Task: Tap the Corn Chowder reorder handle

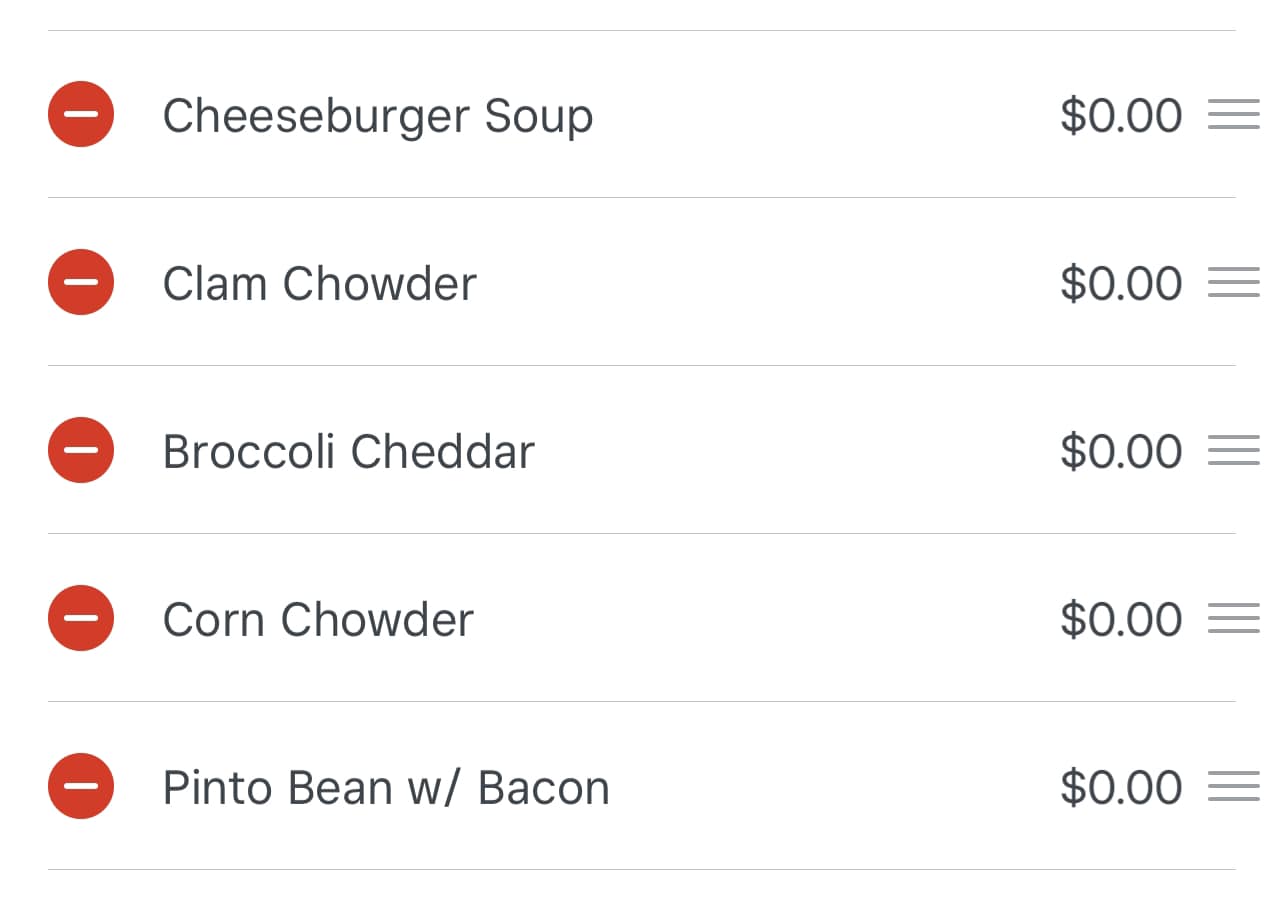Action: (x=1233, y=619)
